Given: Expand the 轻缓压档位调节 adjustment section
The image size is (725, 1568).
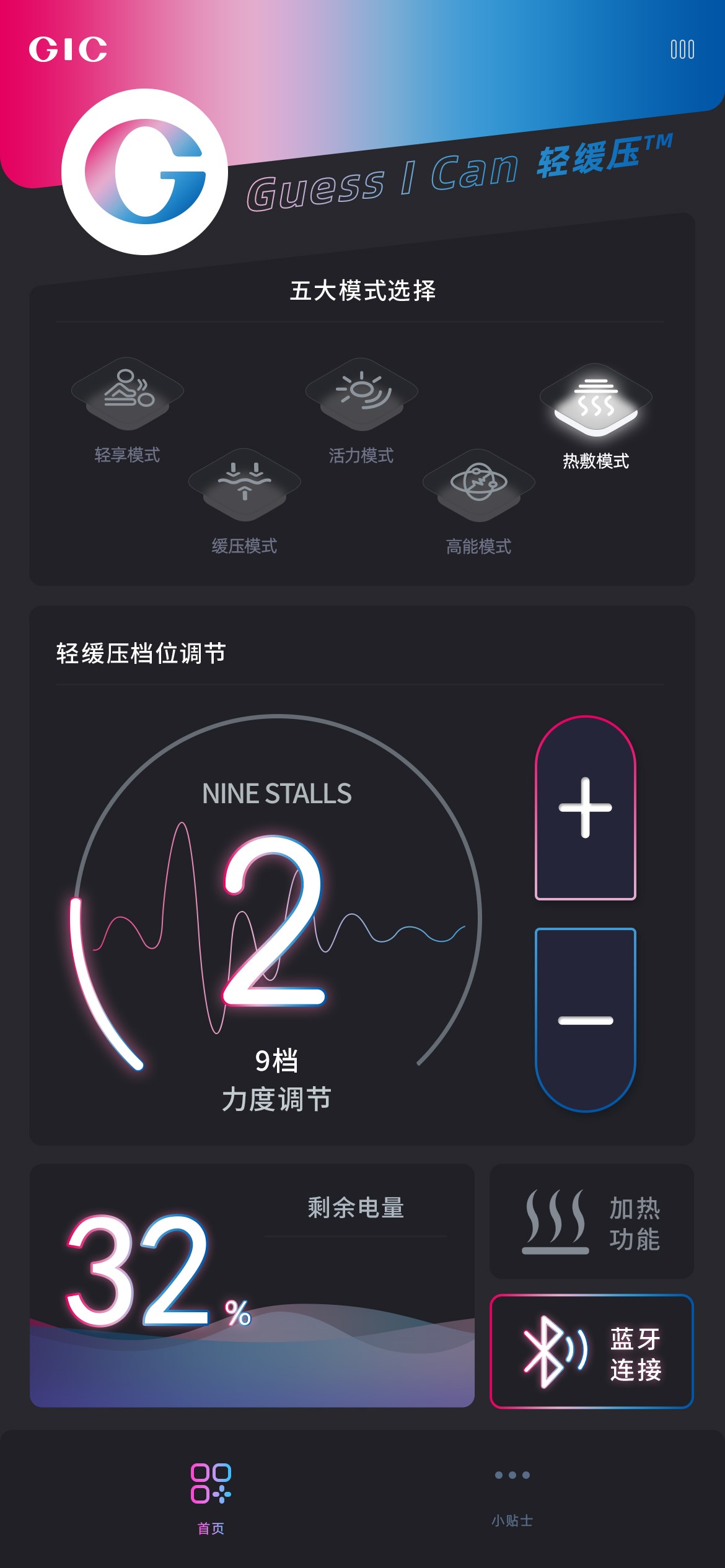Looking at the screenshot, I should point(142,651).
